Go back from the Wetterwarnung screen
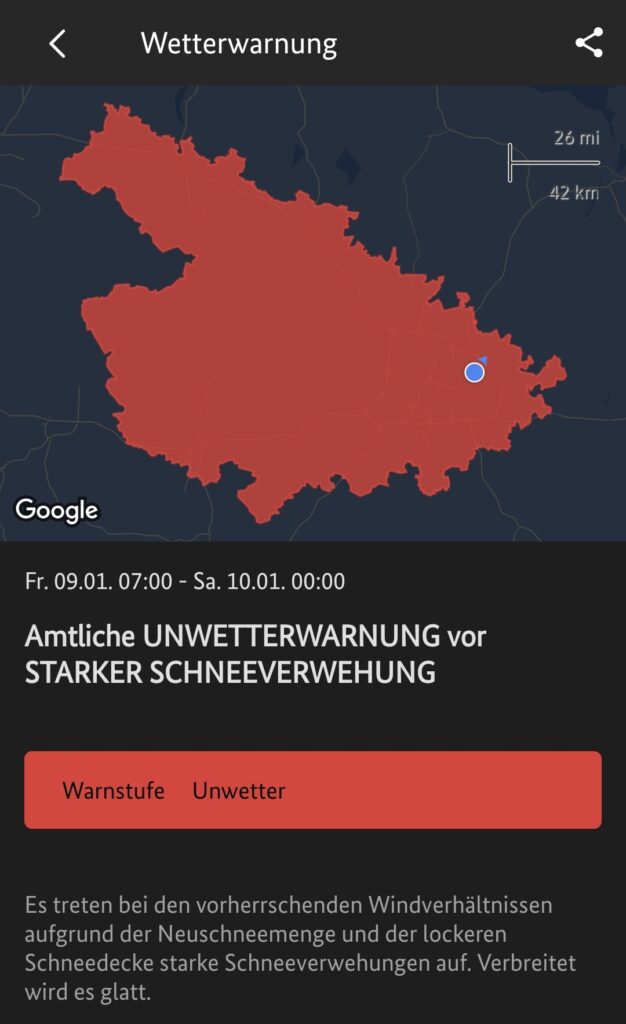Viewport: 626px width, 1024px height. (57, 44)
